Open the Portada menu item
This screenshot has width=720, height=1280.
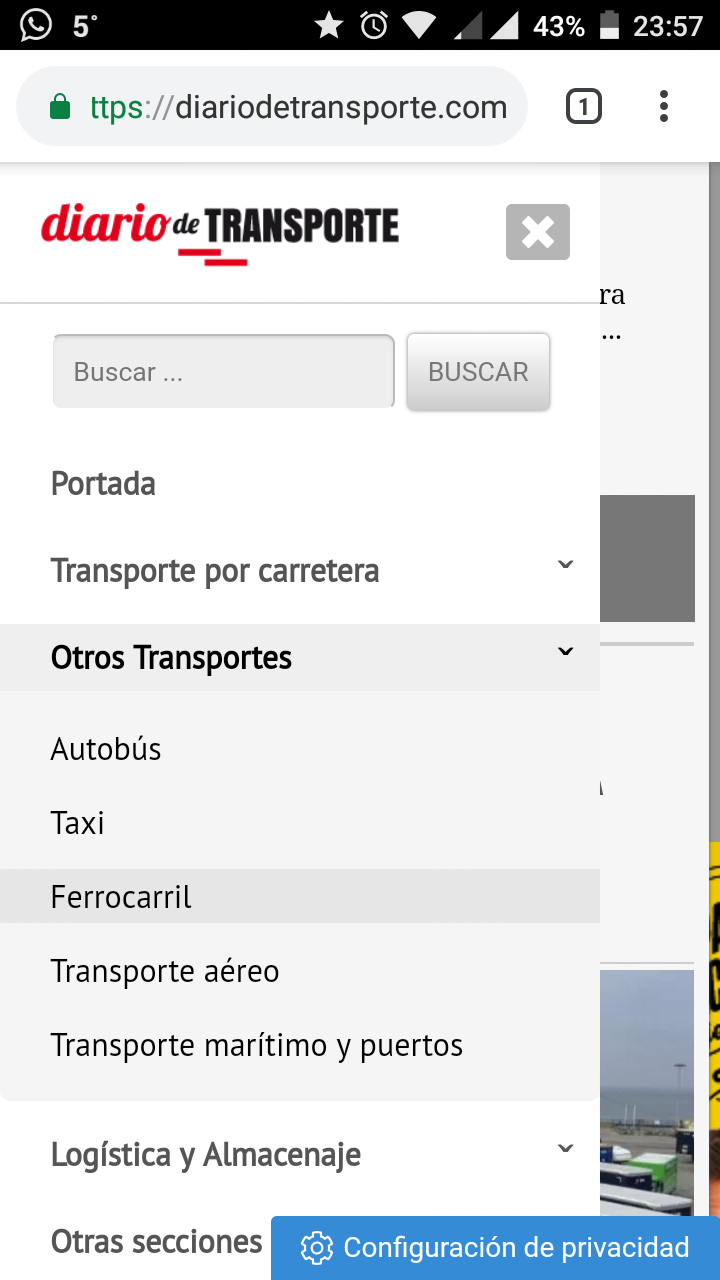click(103, 484)
